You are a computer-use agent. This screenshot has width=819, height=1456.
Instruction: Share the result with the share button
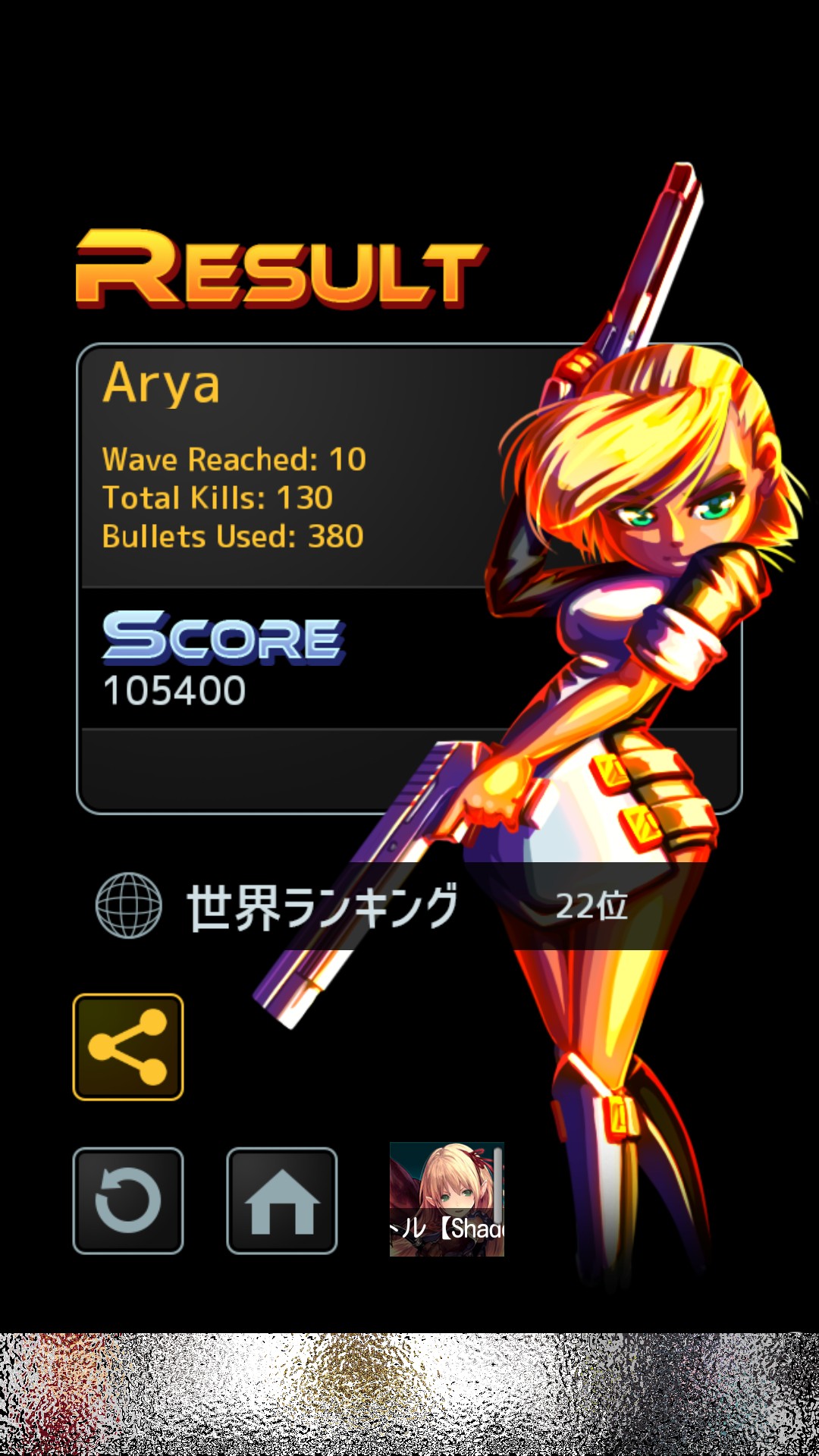pos(128,1046)
